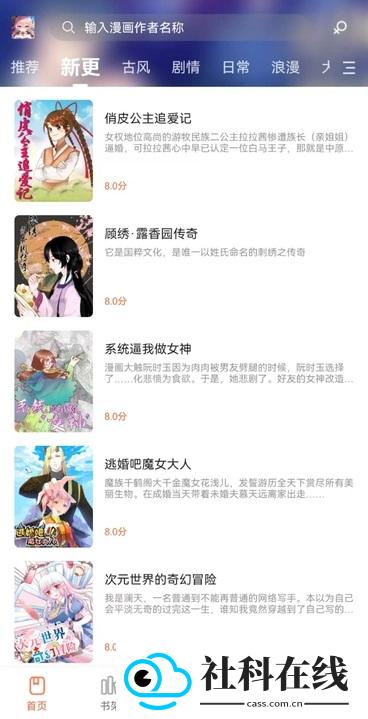Viewport: 368px width, 719px height.
Task: Tap the gender icon beside the search bar
Action: point(341,28)
